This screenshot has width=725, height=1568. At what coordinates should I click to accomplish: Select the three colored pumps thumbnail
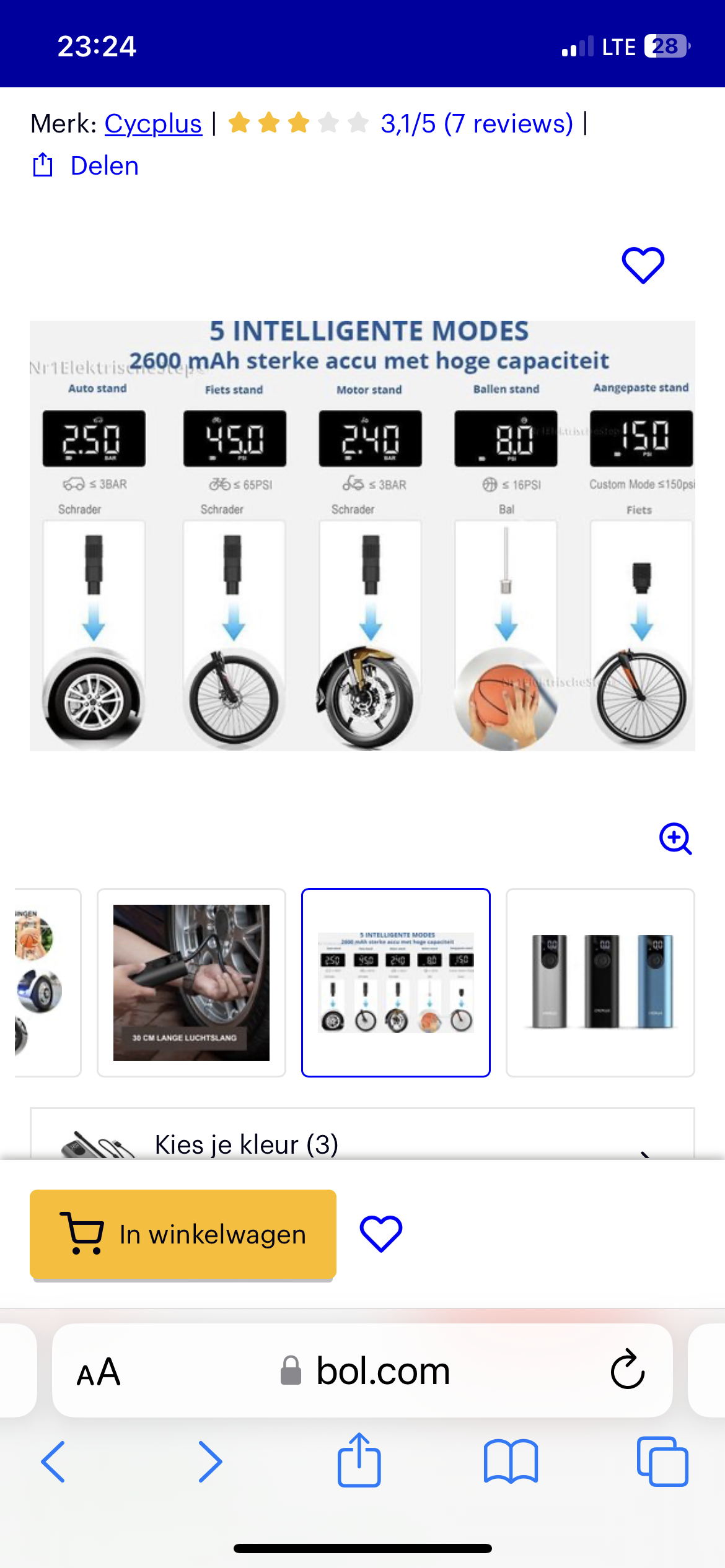point(600,983)
